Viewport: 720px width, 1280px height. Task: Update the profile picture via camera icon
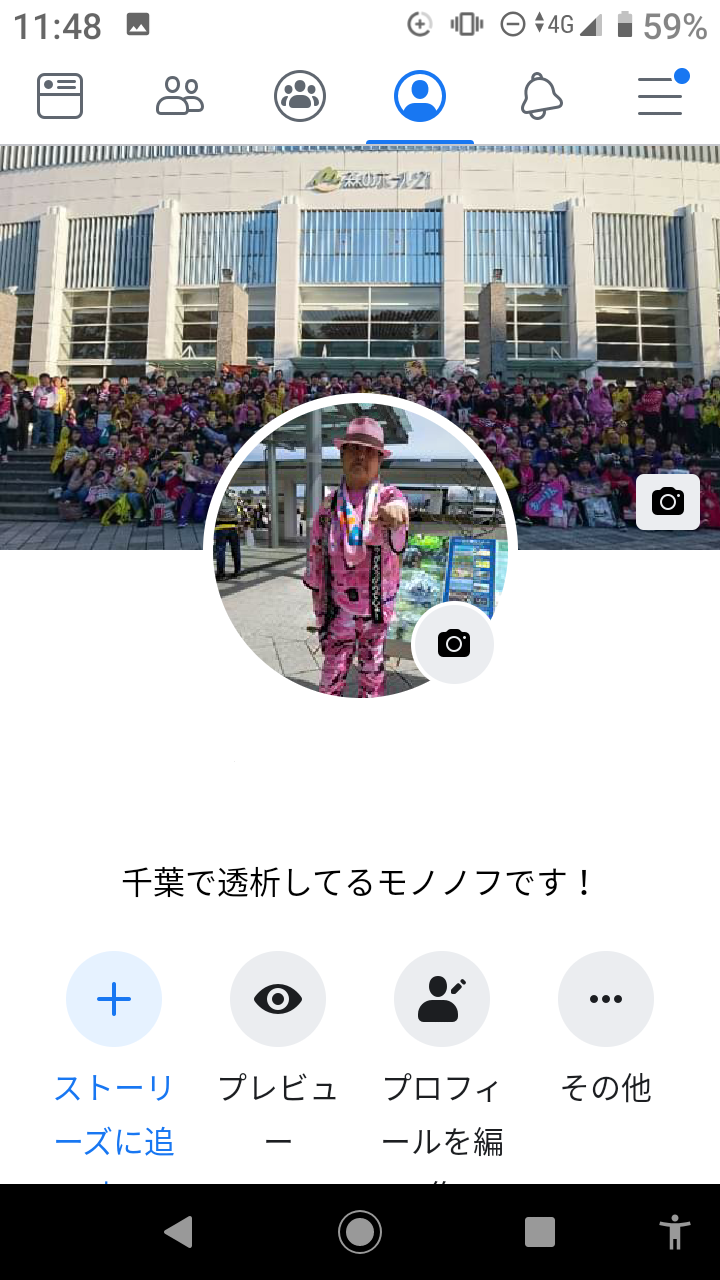point(453,643)
